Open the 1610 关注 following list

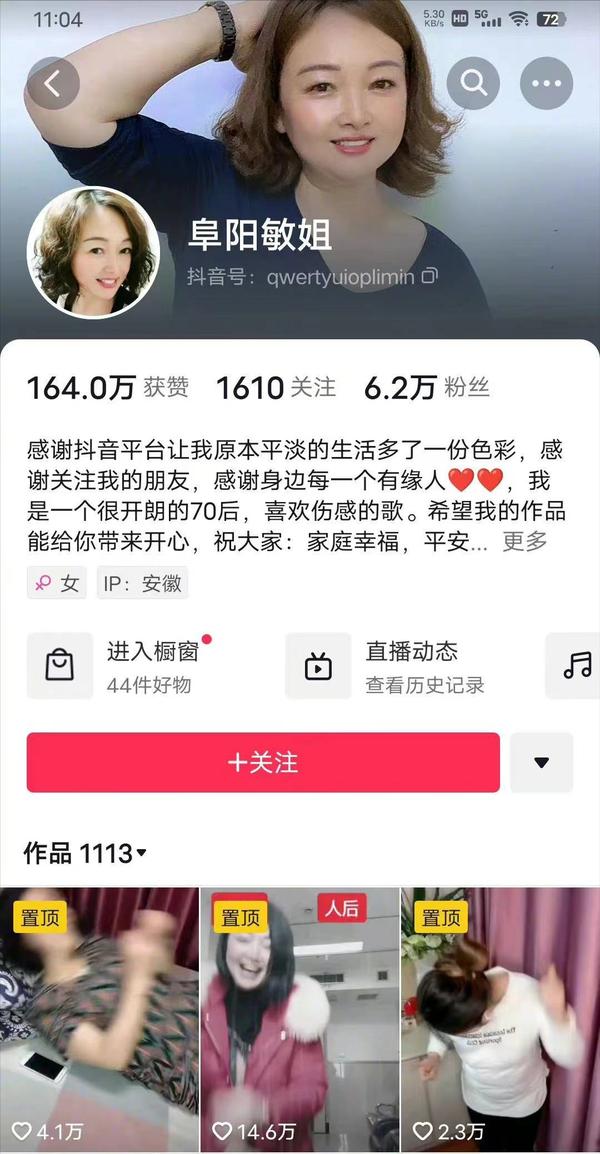[276, 388]
